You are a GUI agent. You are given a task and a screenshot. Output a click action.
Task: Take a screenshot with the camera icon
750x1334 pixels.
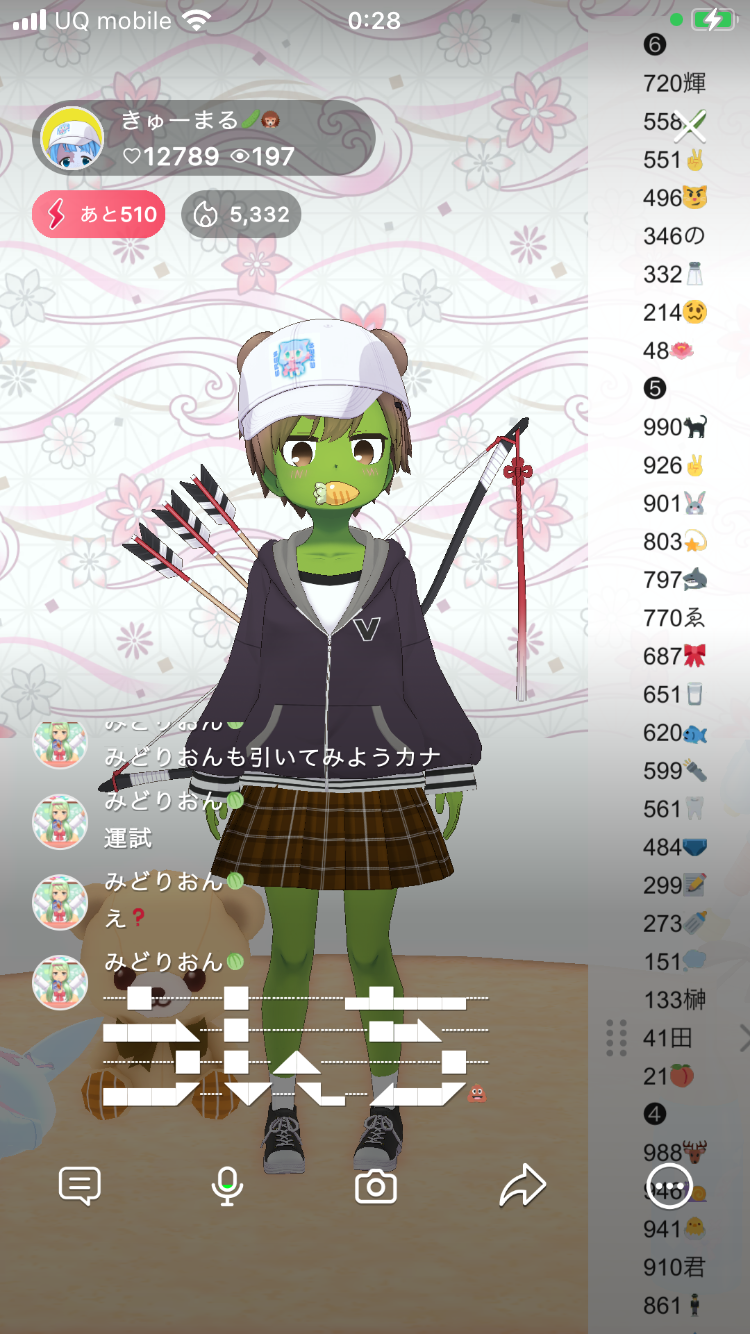pyautogui.click(x=376, y=1187)
